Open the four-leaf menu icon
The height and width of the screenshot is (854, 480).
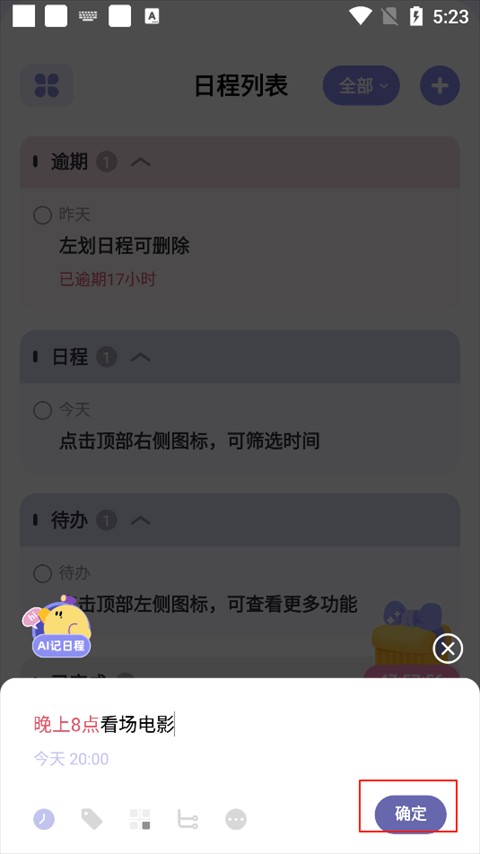point(46,86)
